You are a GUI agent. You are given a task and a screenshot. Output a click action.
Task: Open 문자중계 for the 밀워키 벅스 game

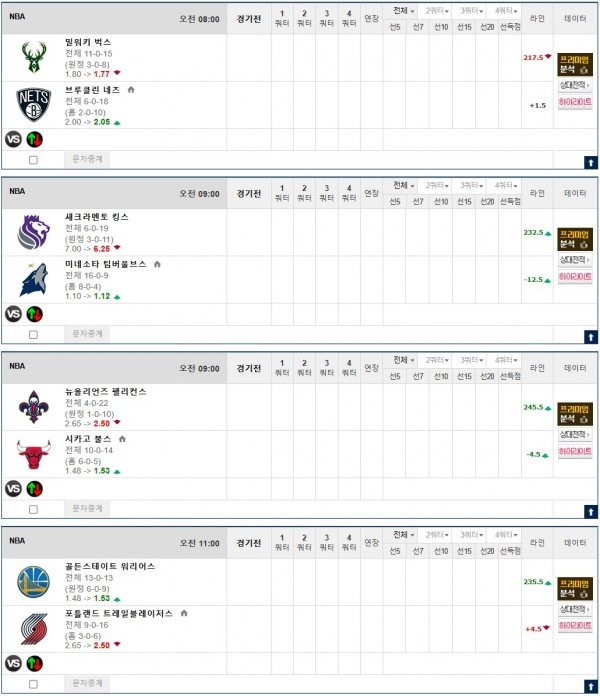pyautogui.click(x=87, y=159)
